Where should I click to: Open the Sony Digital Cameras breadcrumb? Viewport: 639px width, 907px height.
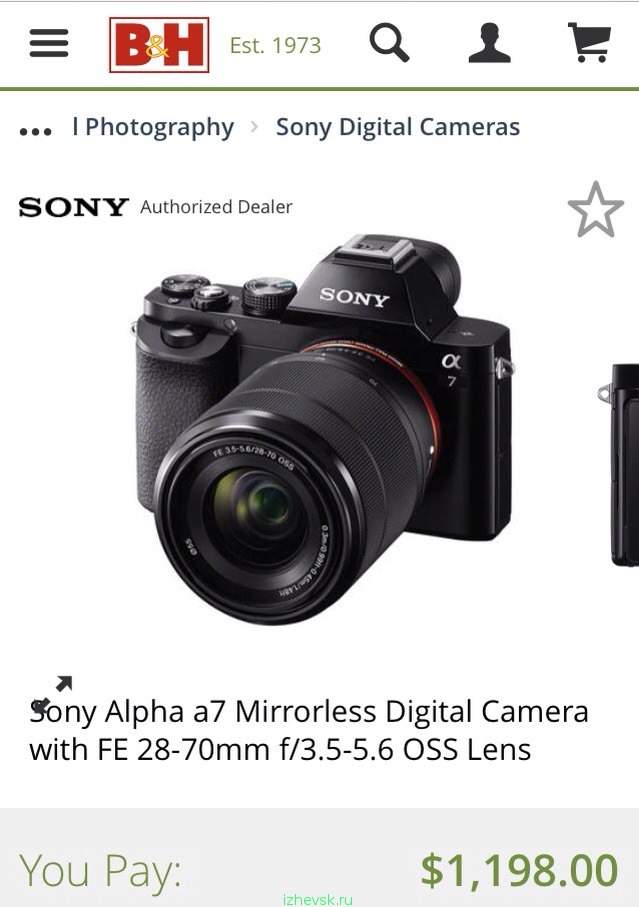pyautogui.click(x=398, y=127)
